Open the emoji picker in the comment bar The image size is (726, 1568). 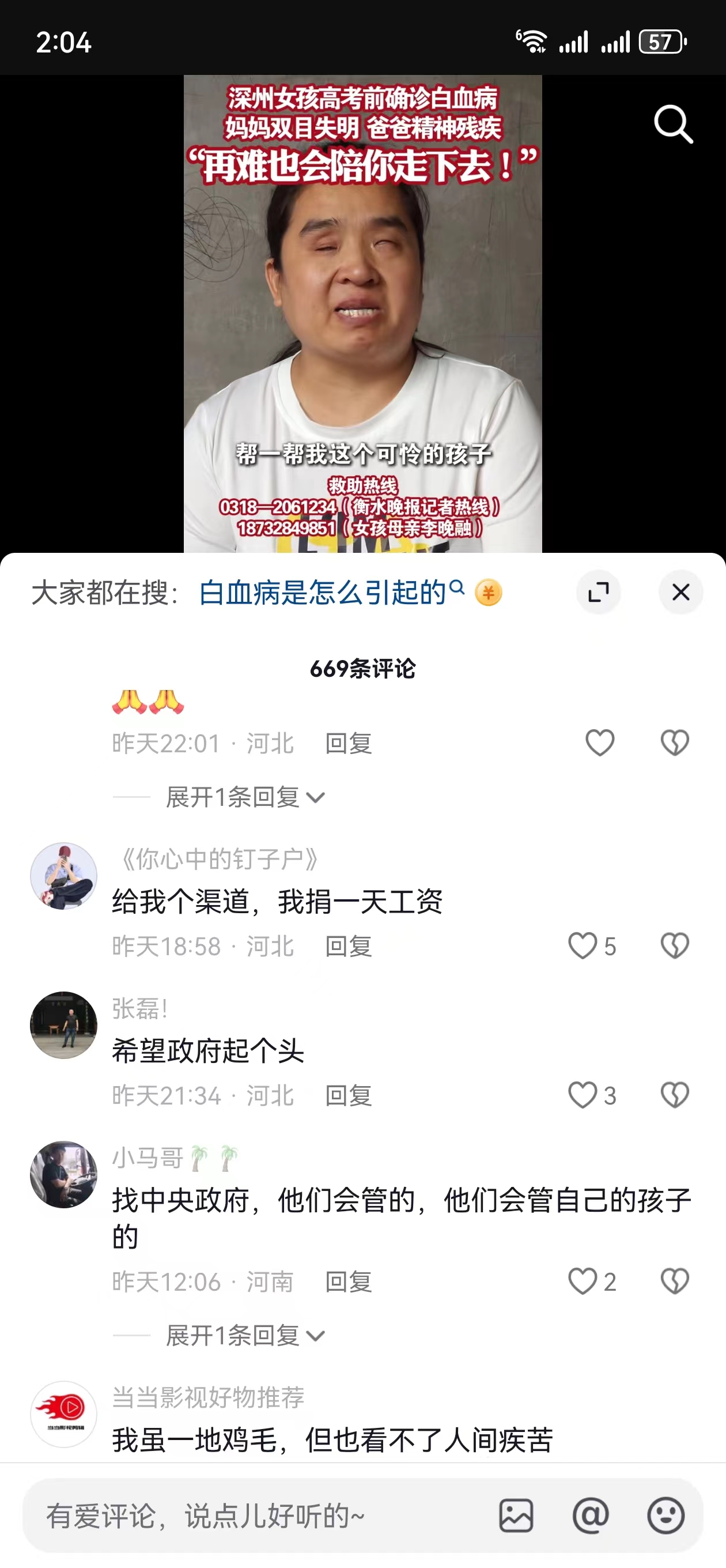coord(665,1516)
